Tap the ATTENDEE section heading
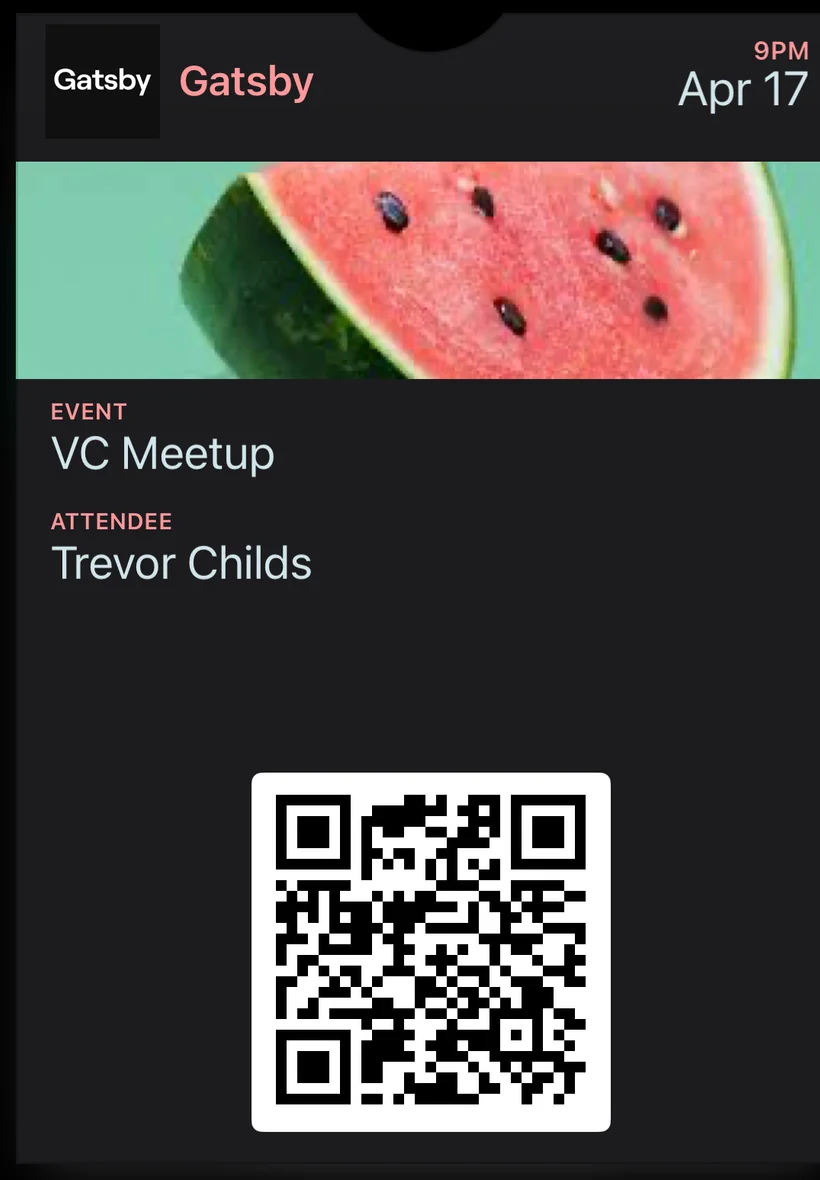This screenshot has height=1180, width=820. pos(111,521)
